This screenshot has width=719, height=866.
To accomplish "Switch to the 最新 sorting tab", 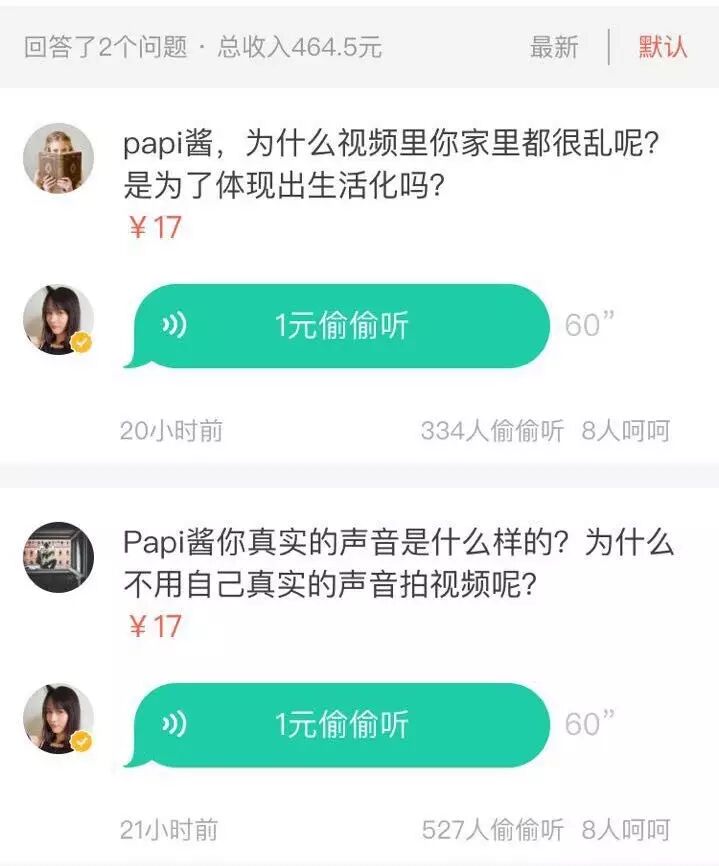I will click(x=554, y=47).
